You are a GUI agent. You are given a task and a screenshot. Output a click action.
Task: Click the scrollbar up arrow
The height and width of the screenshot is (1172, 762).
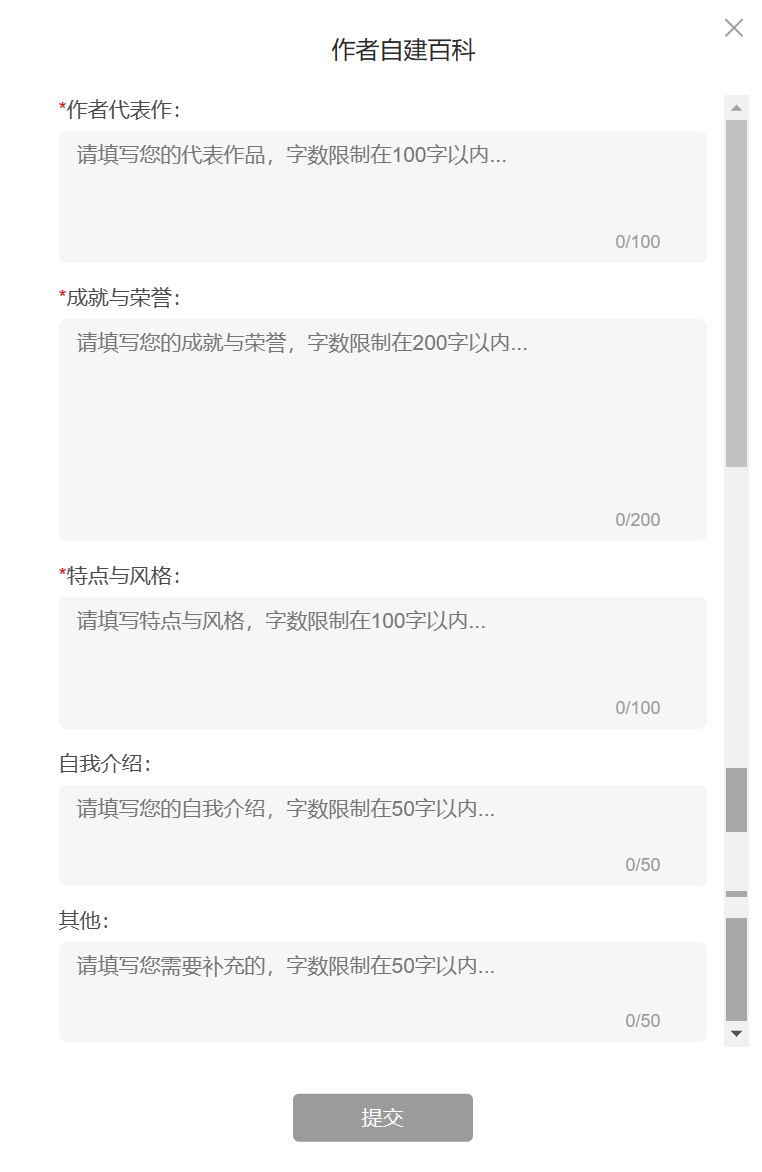[x=737, y=107]
